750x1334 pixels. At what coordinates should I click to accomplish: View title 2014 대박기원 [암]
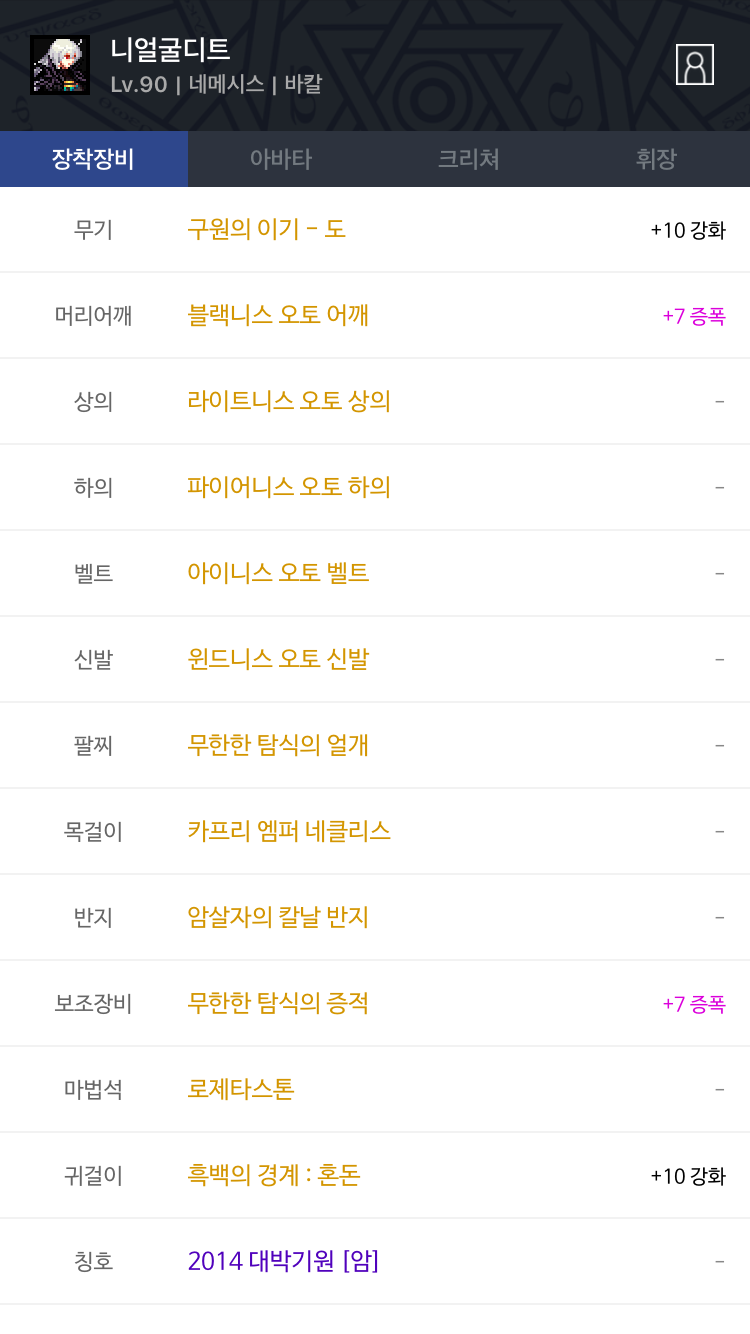(x=375, y=1261)
